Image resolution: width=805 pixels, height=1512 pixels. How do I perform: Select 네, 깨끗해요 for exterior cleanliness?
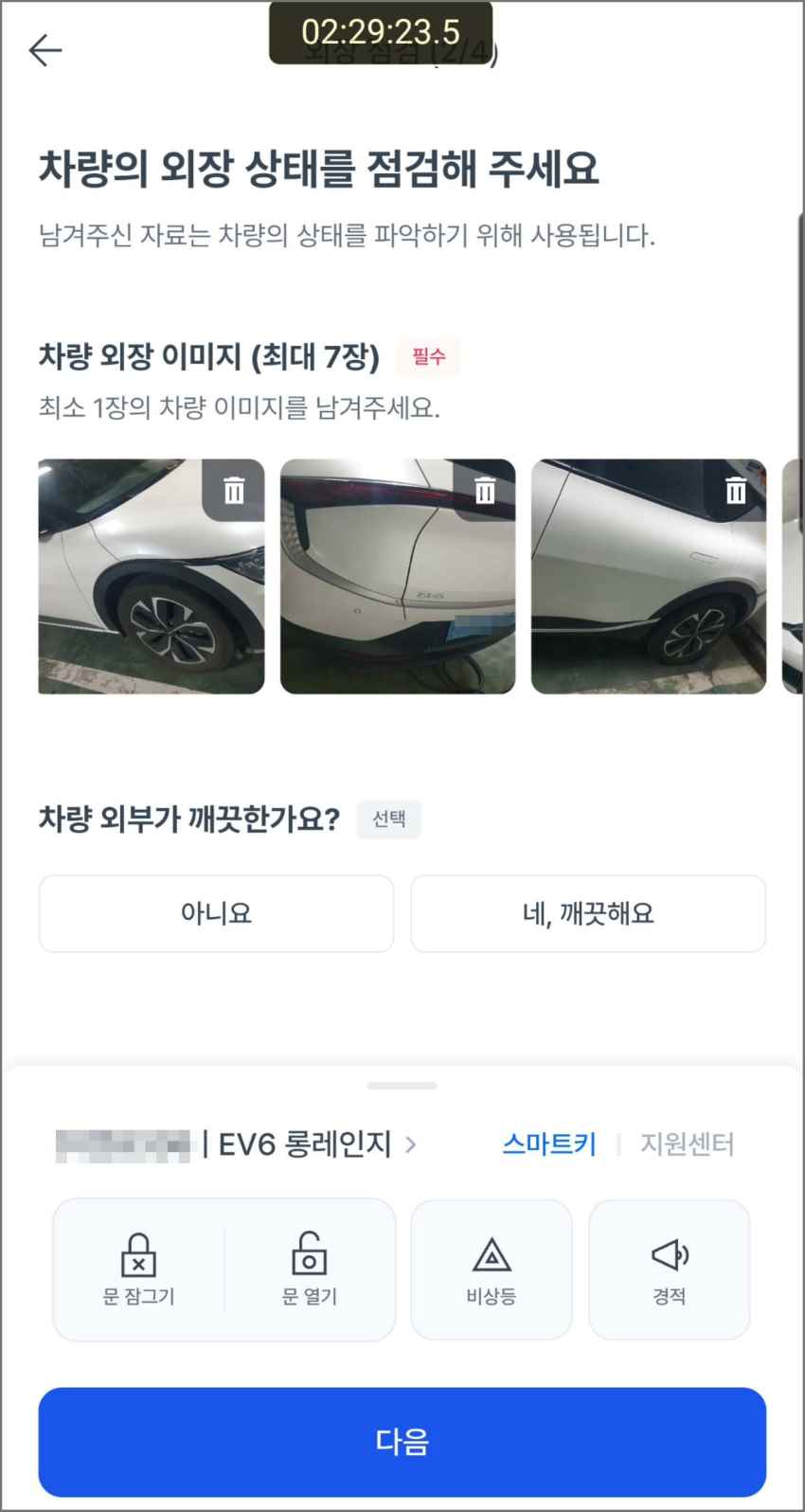[x=587, y=913]
